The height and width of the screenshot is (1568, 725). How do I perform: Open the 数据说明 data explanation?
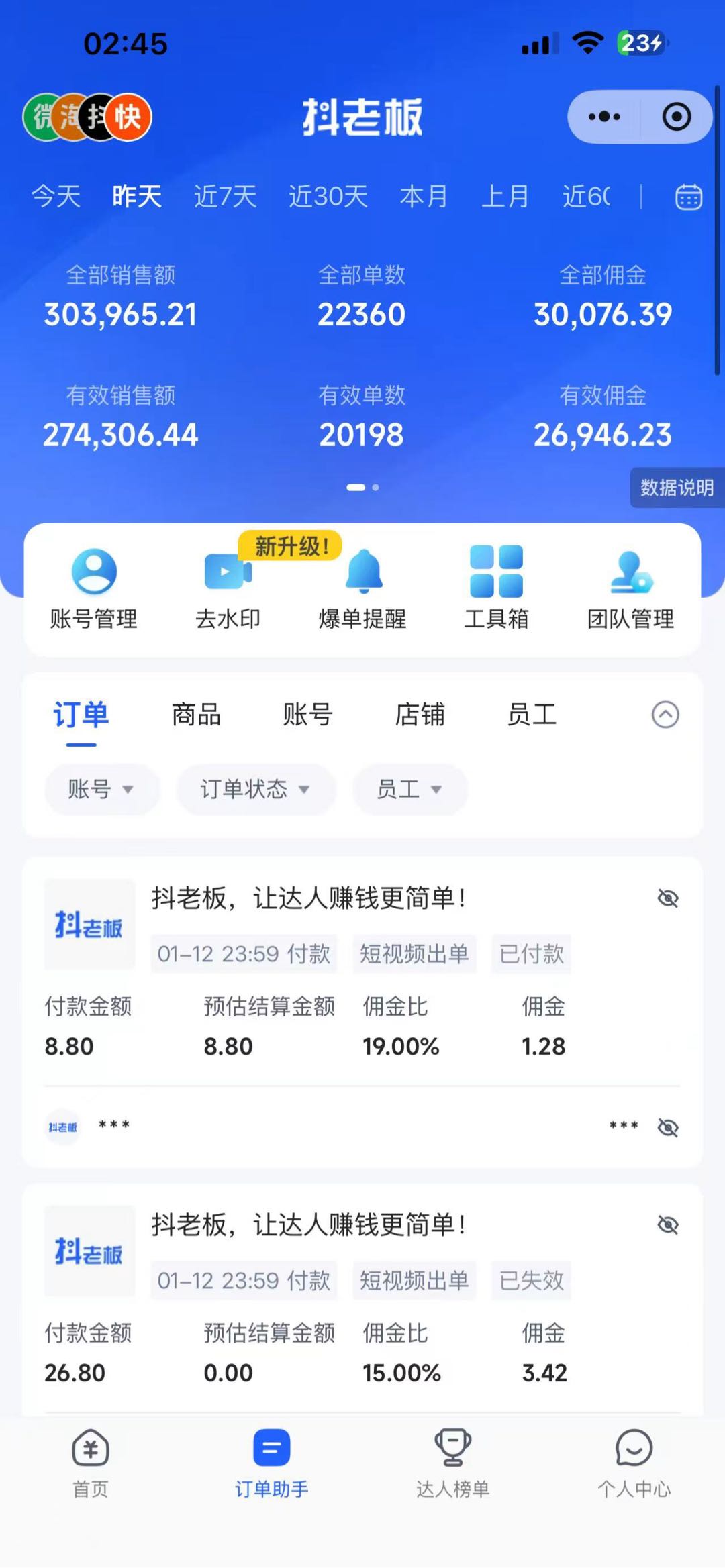[x=677, y=488]
